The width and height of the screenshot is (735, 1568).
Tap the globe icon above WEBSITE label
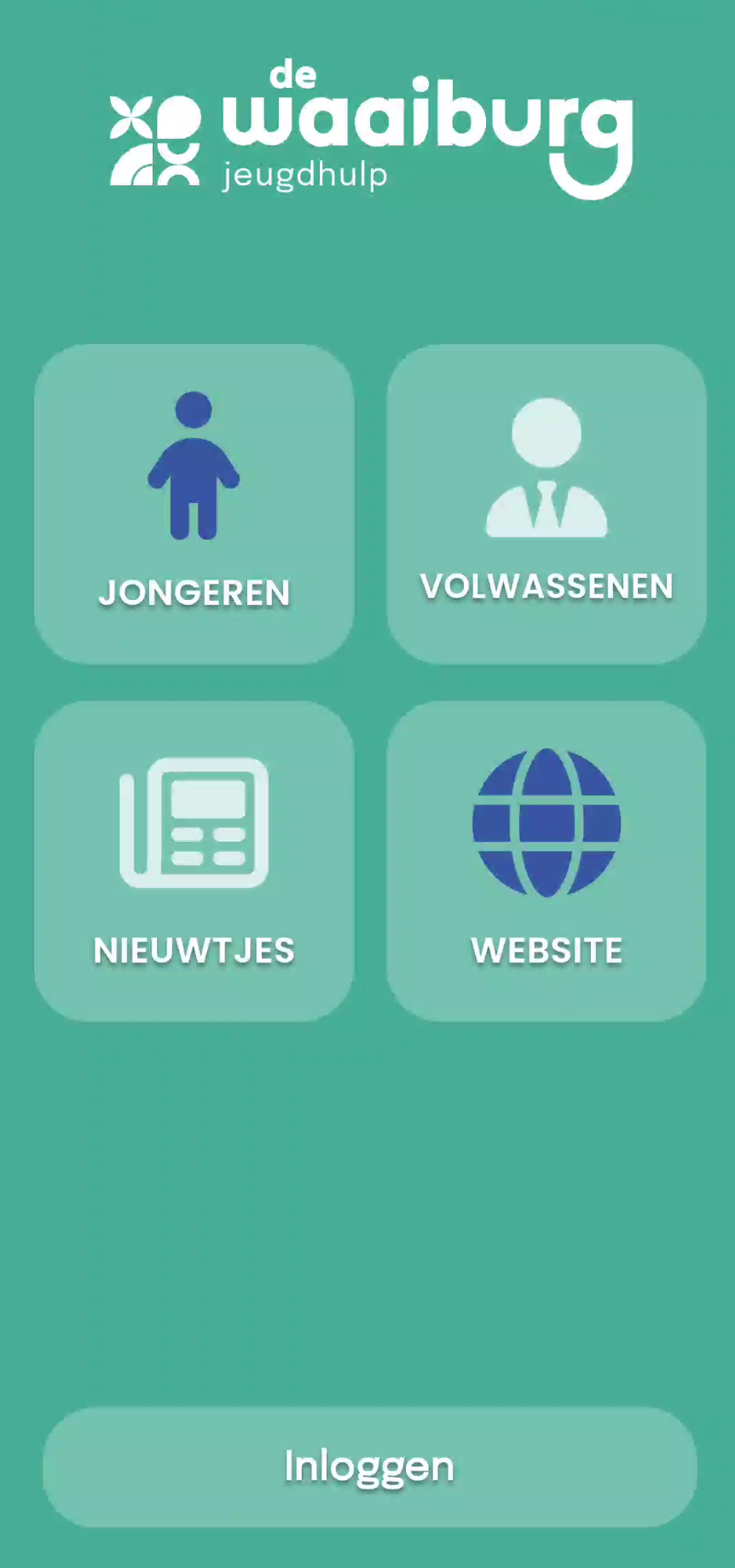(547, 822)
